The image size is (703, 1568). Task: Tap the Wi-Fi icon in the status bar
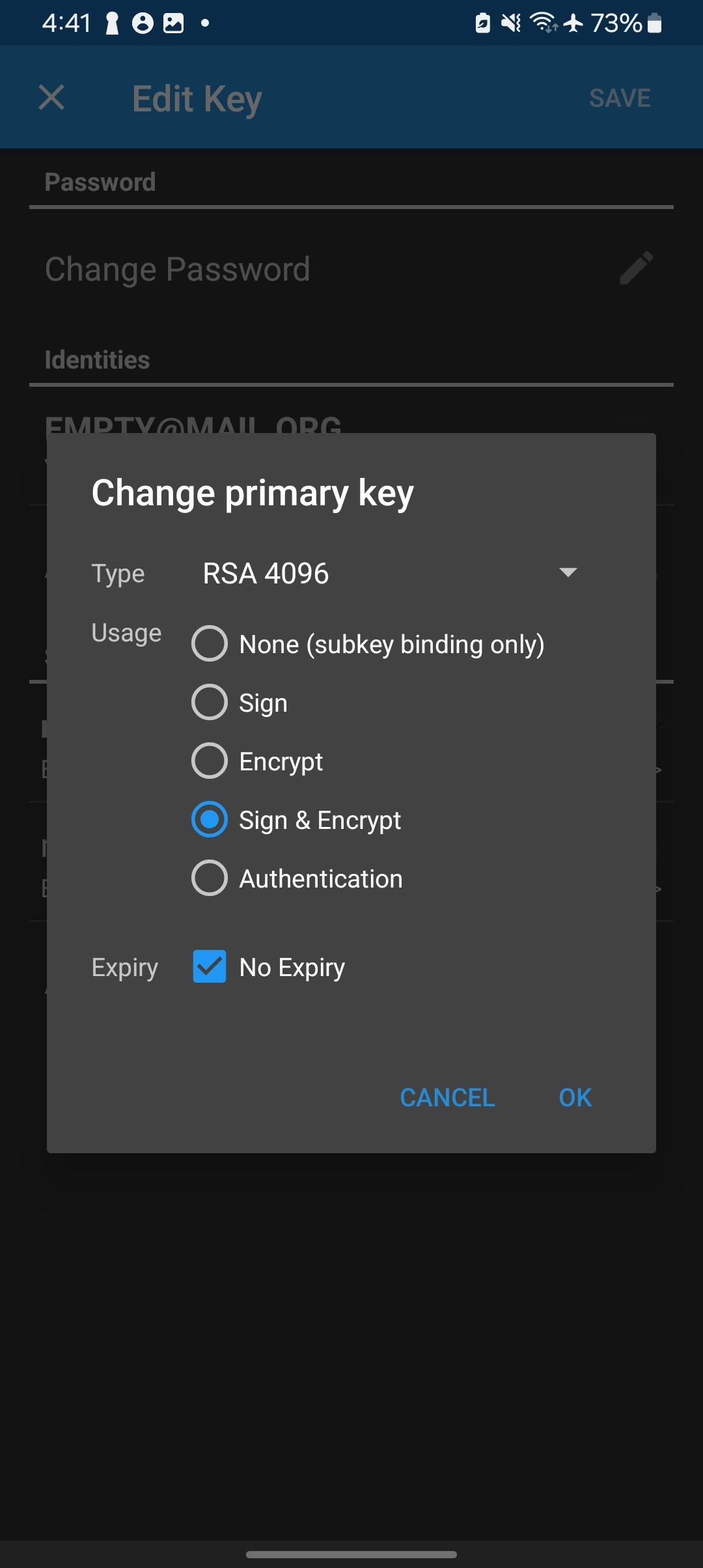(x=544, y=23)
